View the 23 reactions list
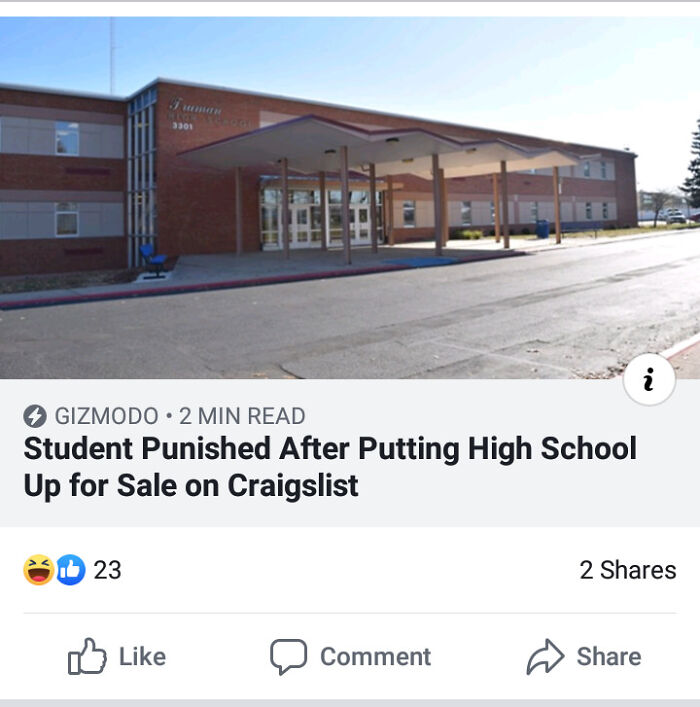The image size is (700, 707). (72, 570)
